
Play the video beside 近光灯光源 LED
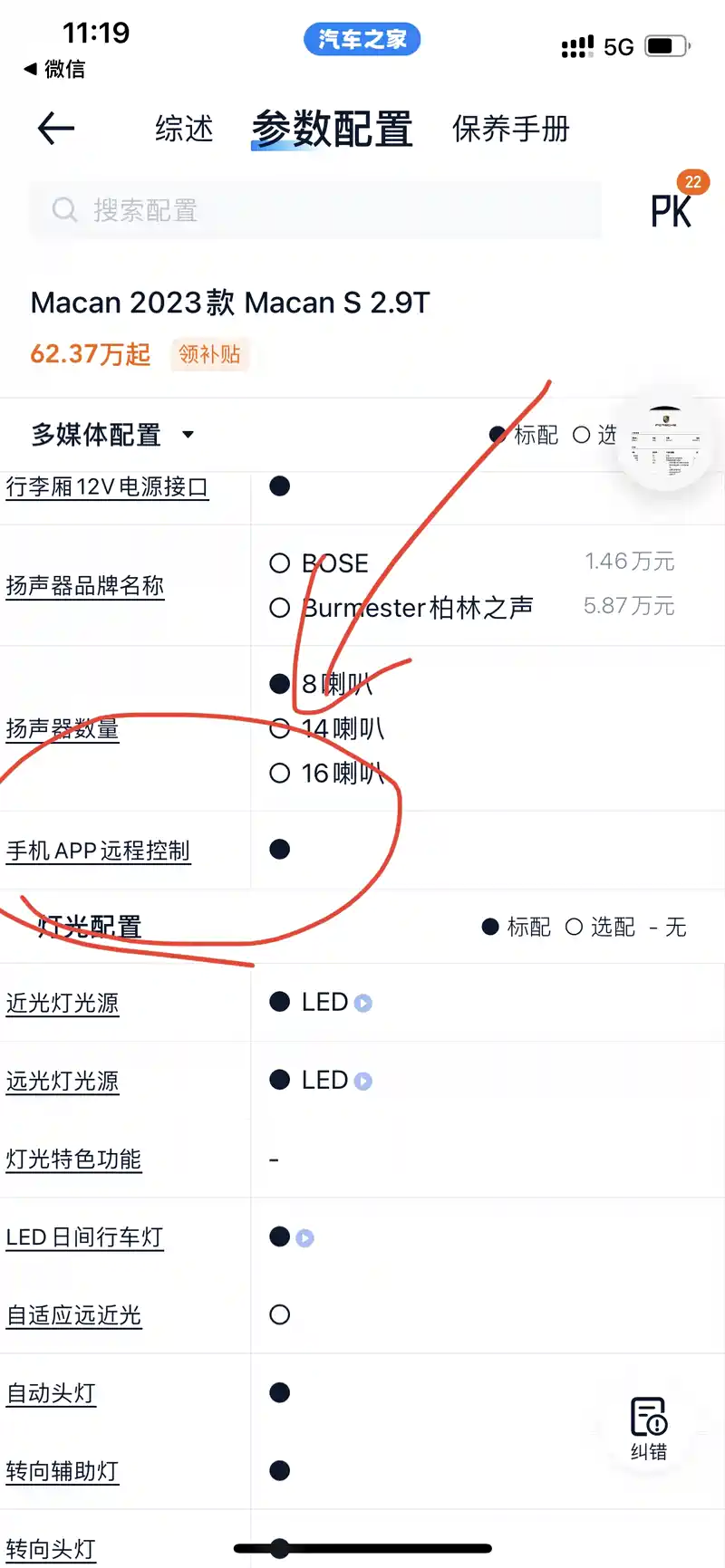tap(363, 1003)
